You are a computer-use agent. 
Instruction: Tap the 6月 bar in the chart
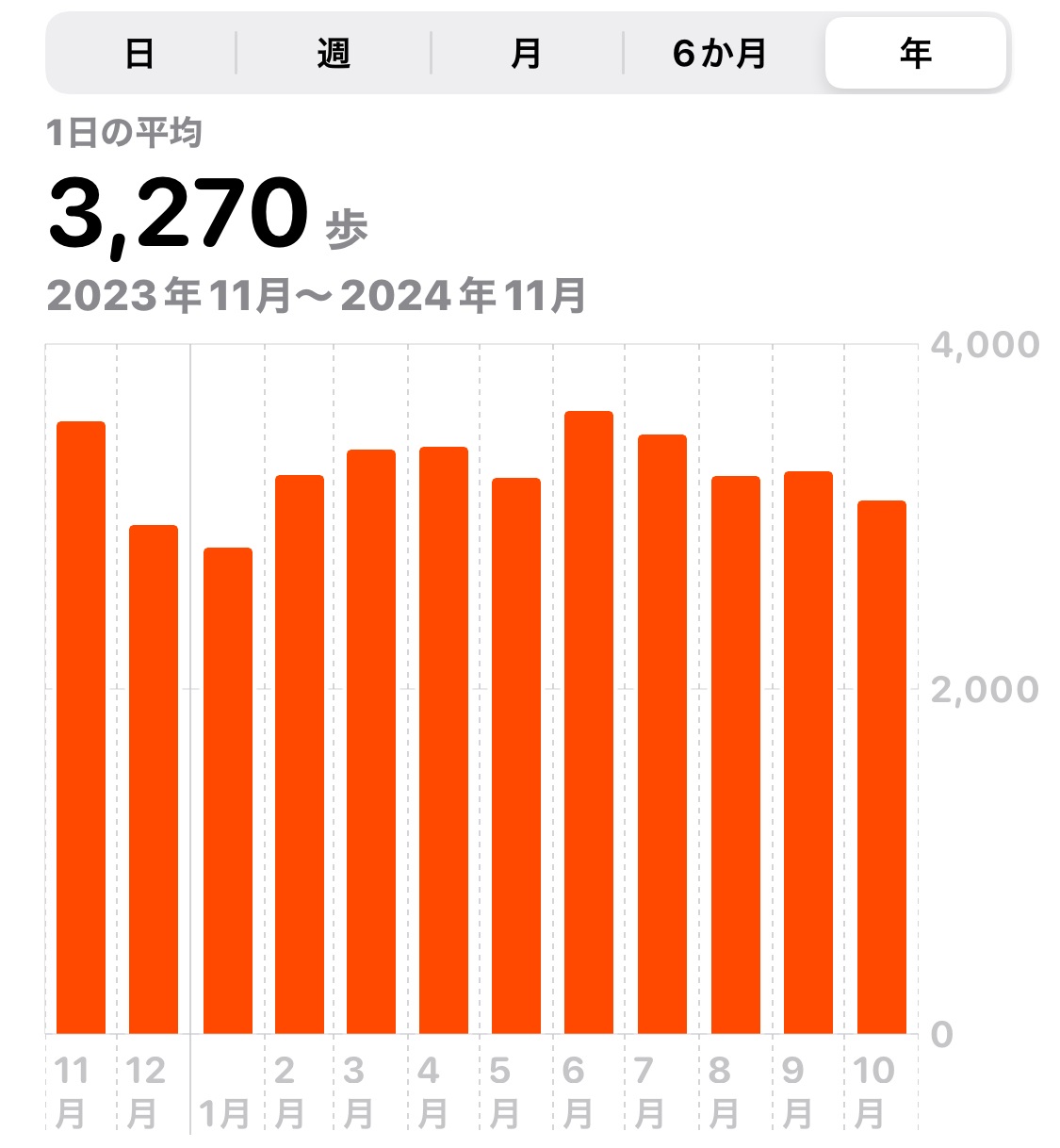click(589, 722)
